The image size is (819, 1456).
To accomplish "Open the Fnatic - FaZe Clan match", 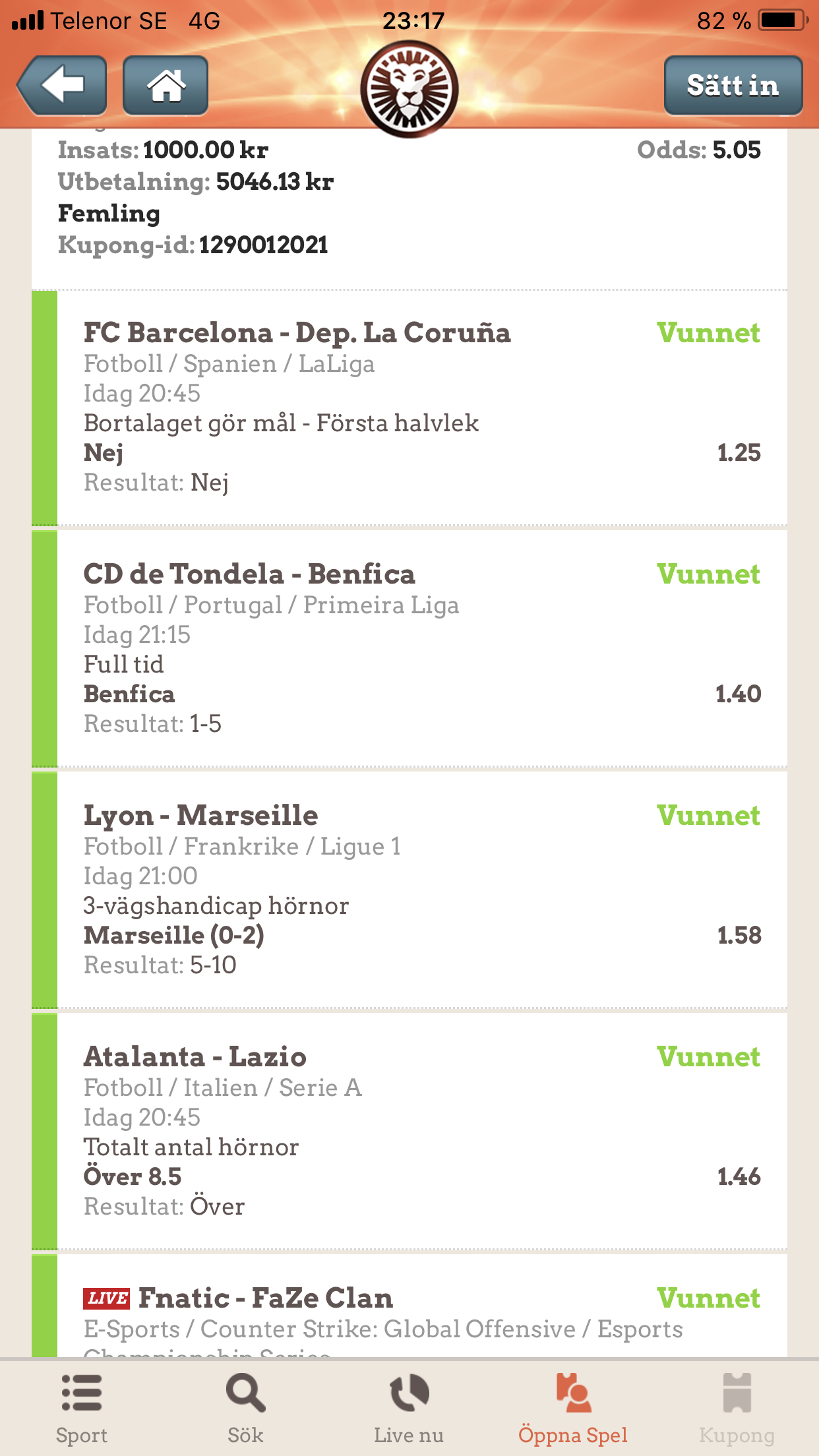I will click(409, 1307).
